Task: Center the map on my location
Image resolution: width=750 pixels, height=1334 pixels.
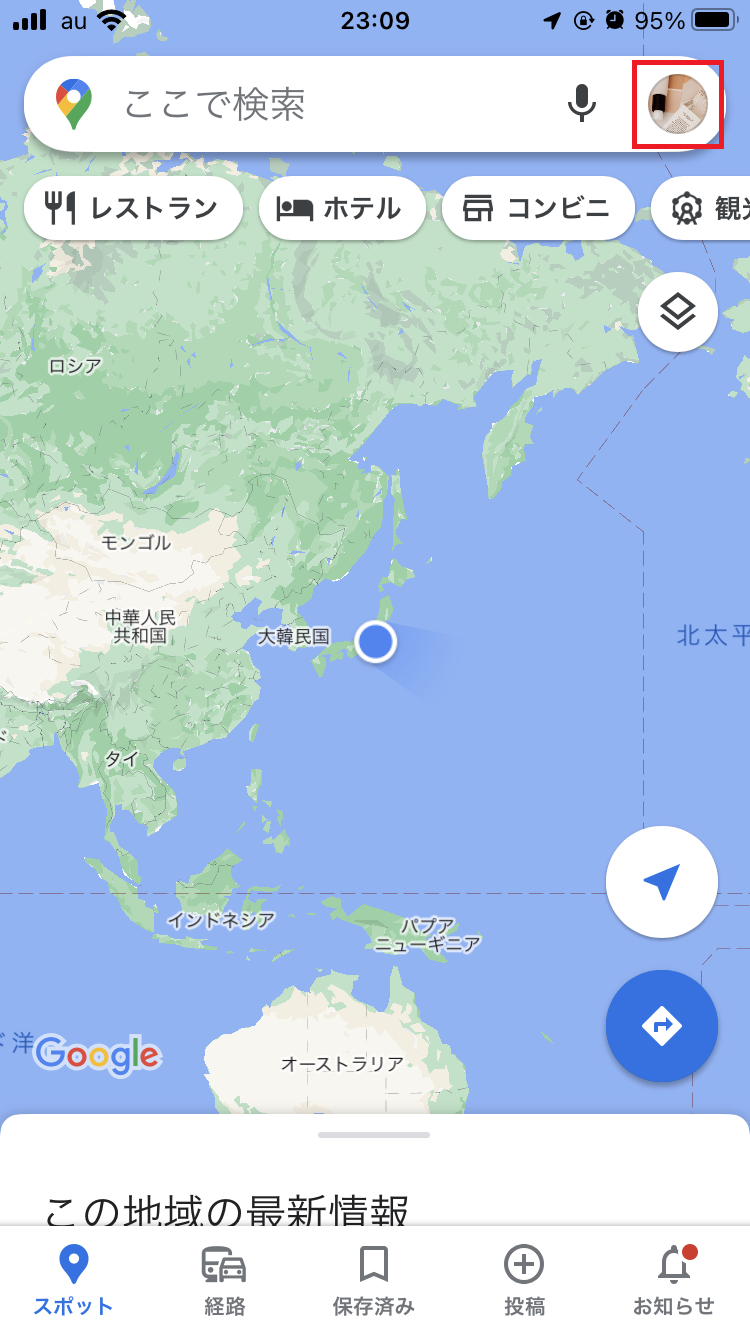Action: [661, 882]
